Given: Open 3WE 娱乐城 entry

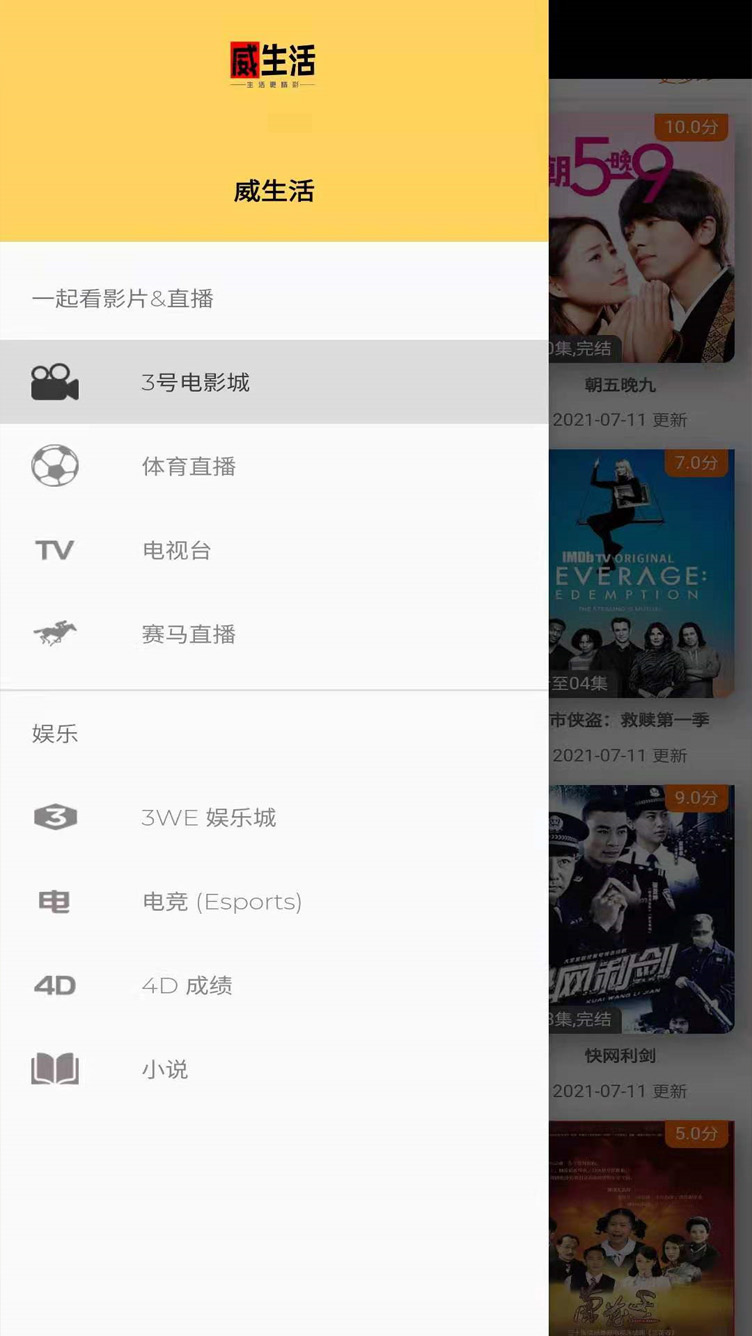Looking at the screenshot, I should [208, 818].
